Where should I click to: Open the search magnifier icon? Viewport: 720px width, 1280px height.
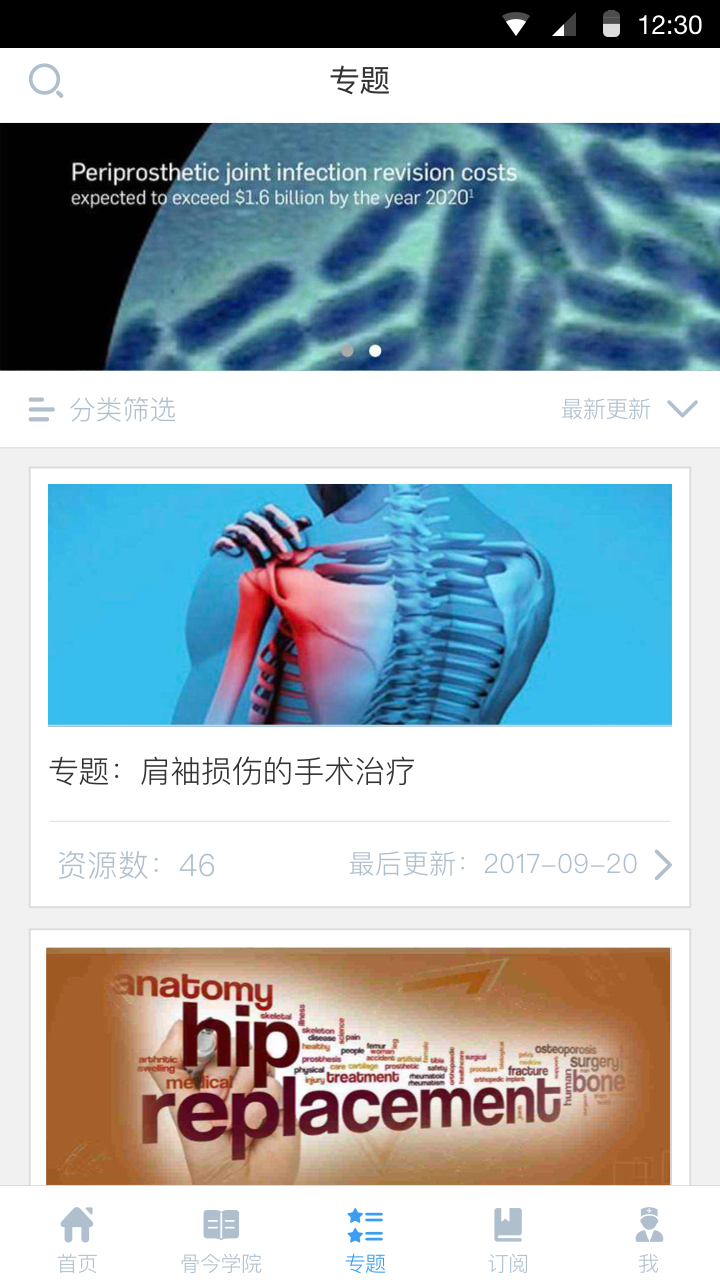pyautogui.click(x=46, y=80)
